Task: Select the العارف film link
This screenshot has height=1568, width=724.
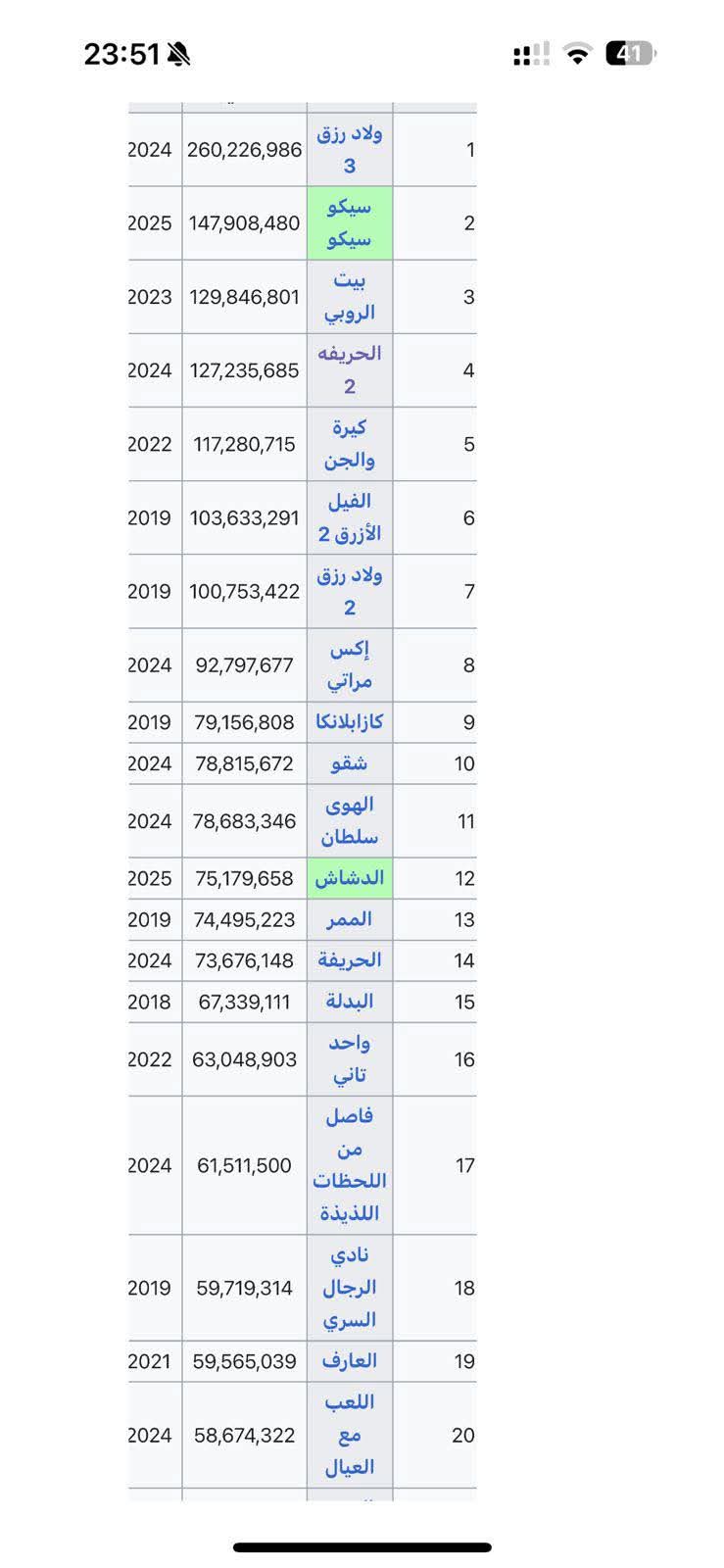Action: click(350, 1361)
